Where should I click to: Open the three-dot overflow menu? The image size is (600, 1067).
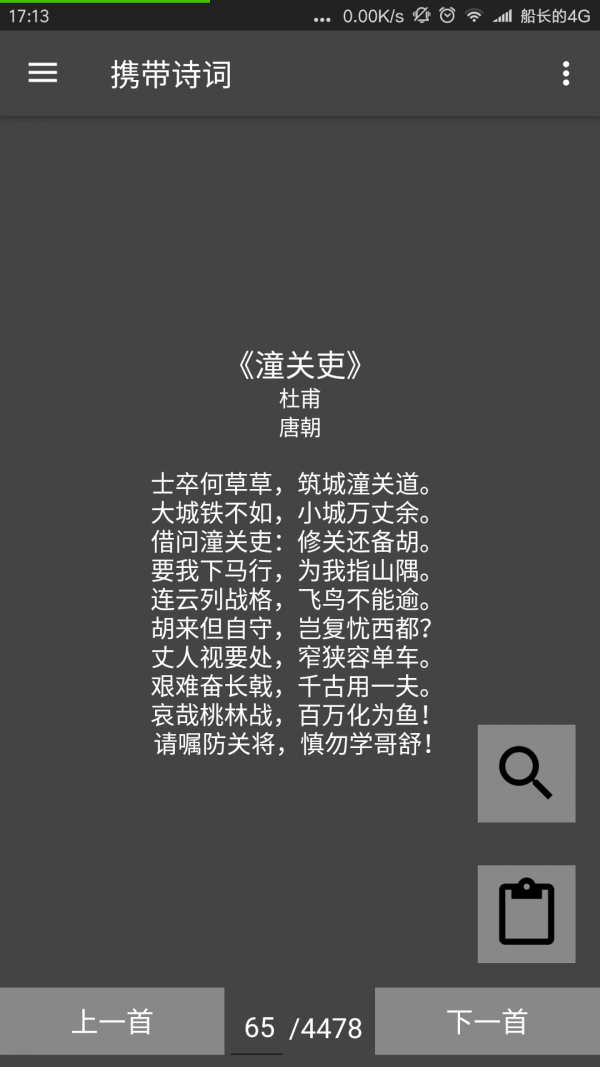pos(566,73)
